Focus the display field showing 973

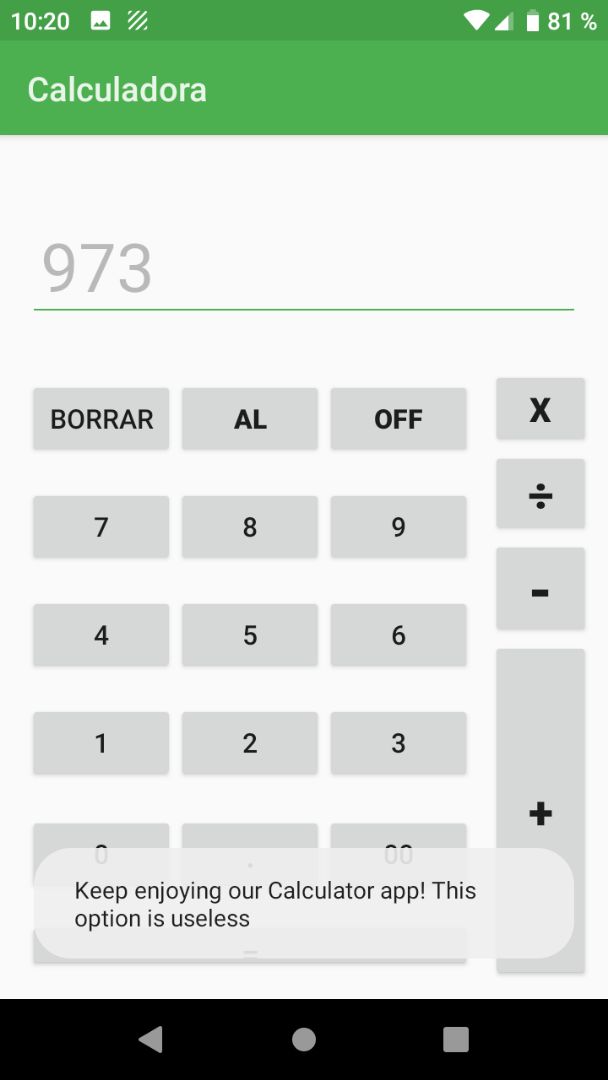(303, 270)
